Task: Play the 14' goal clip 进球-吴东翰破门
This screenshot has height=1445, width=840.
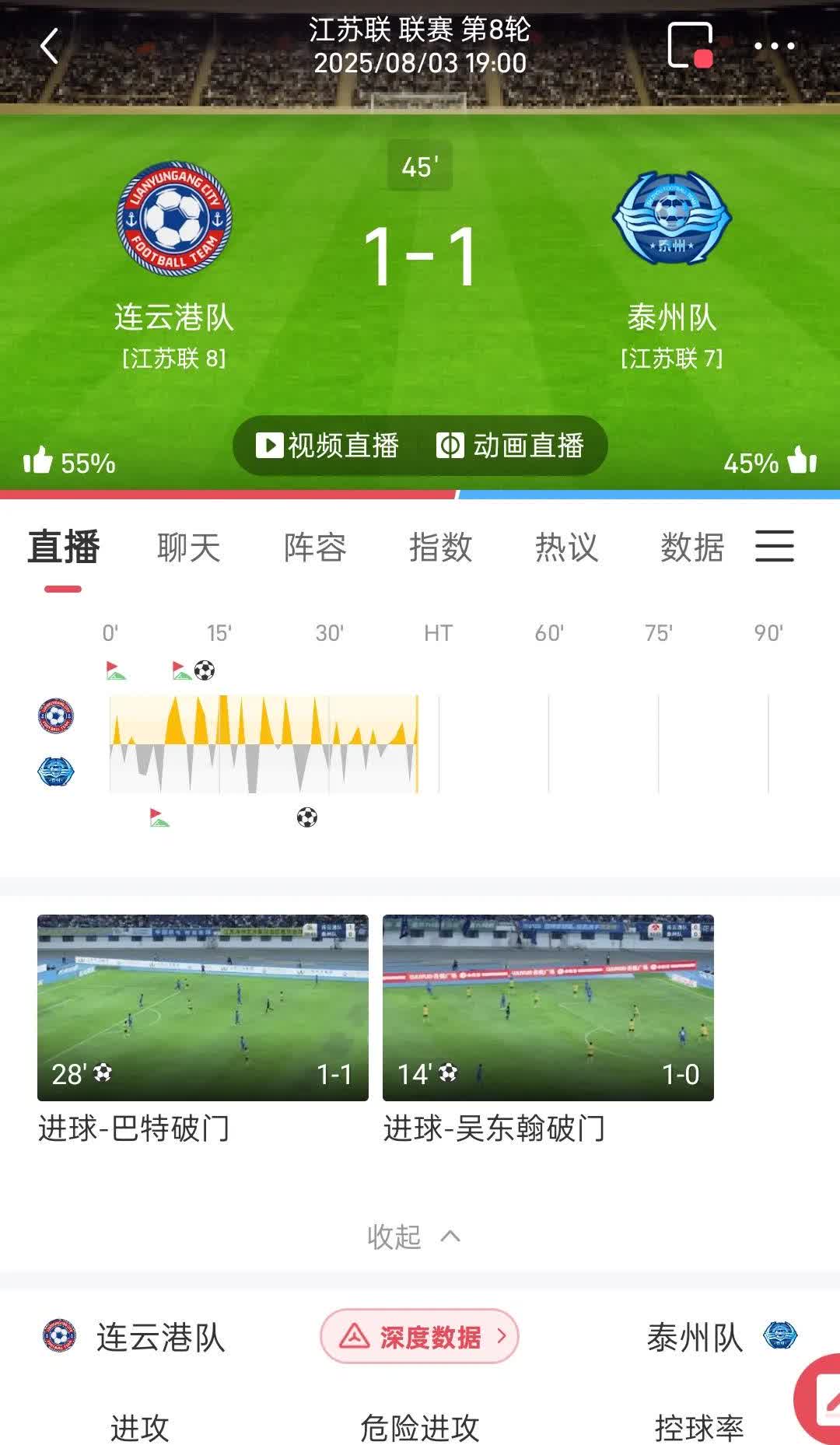Action: [548, 1007]
